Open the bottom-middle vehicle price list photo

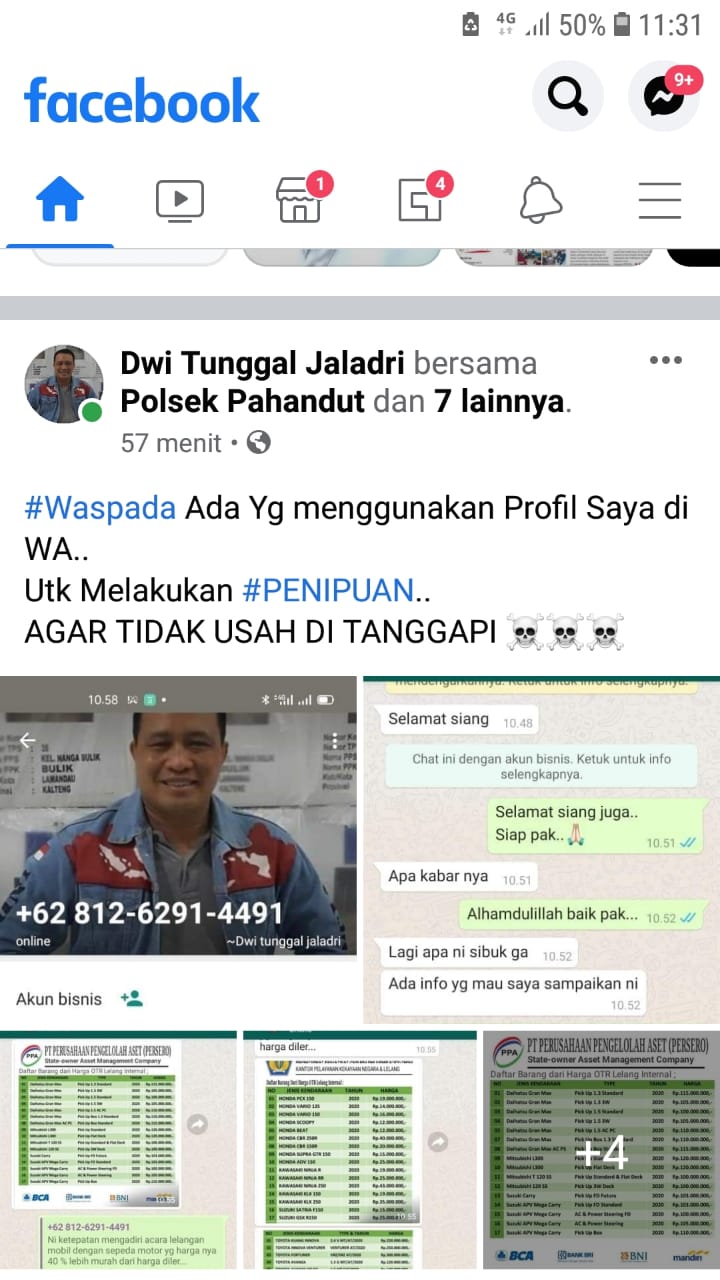[x=360, y=1150]
